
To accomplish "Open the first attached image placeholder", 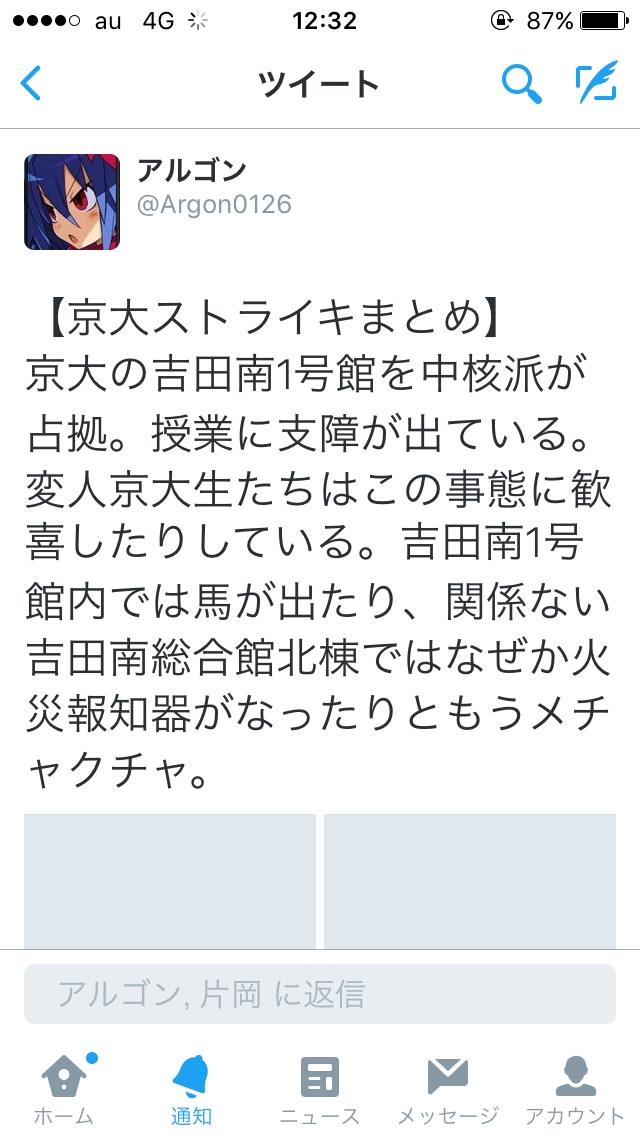I will pos(170,880).
